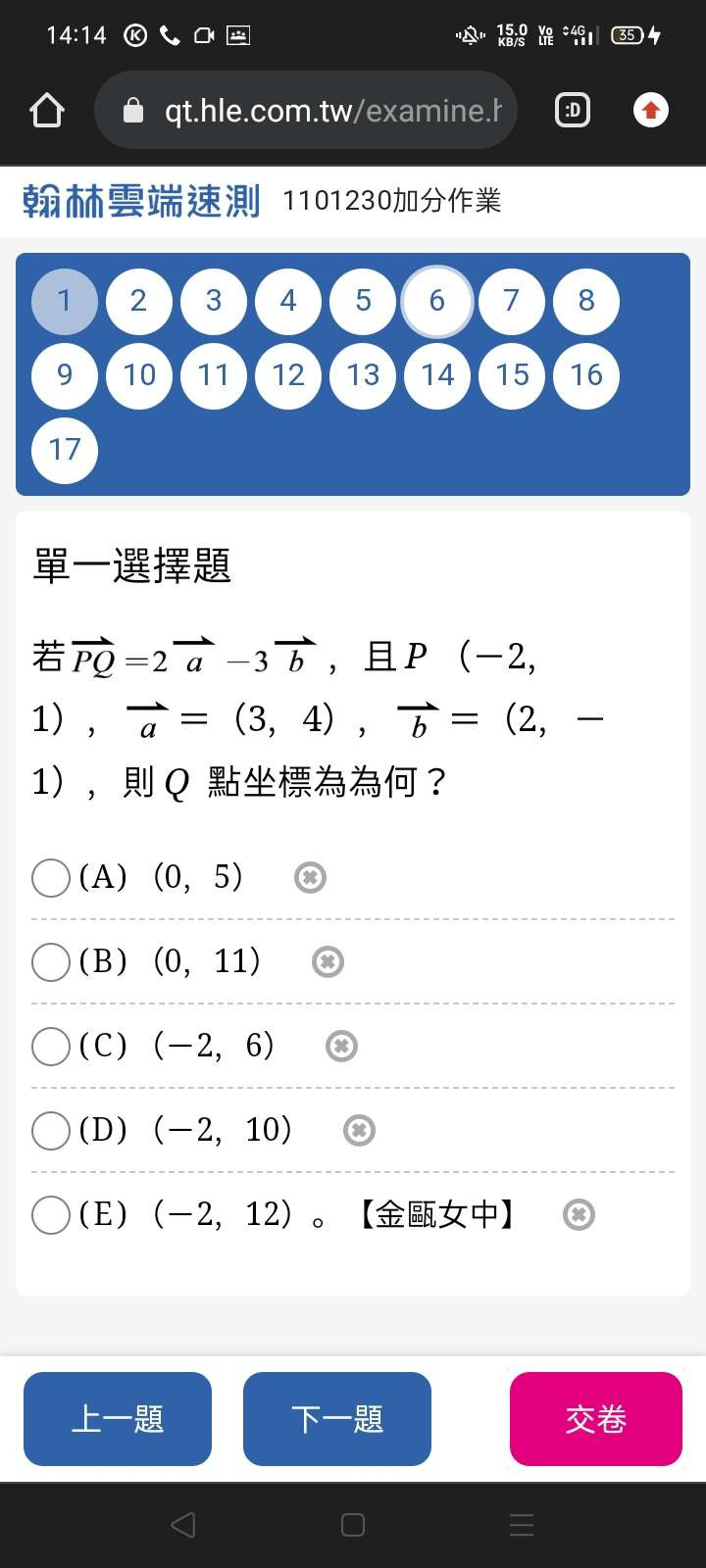Tap the system back button
This screenshot has width=706, height=1568.
click(183, 1525)
